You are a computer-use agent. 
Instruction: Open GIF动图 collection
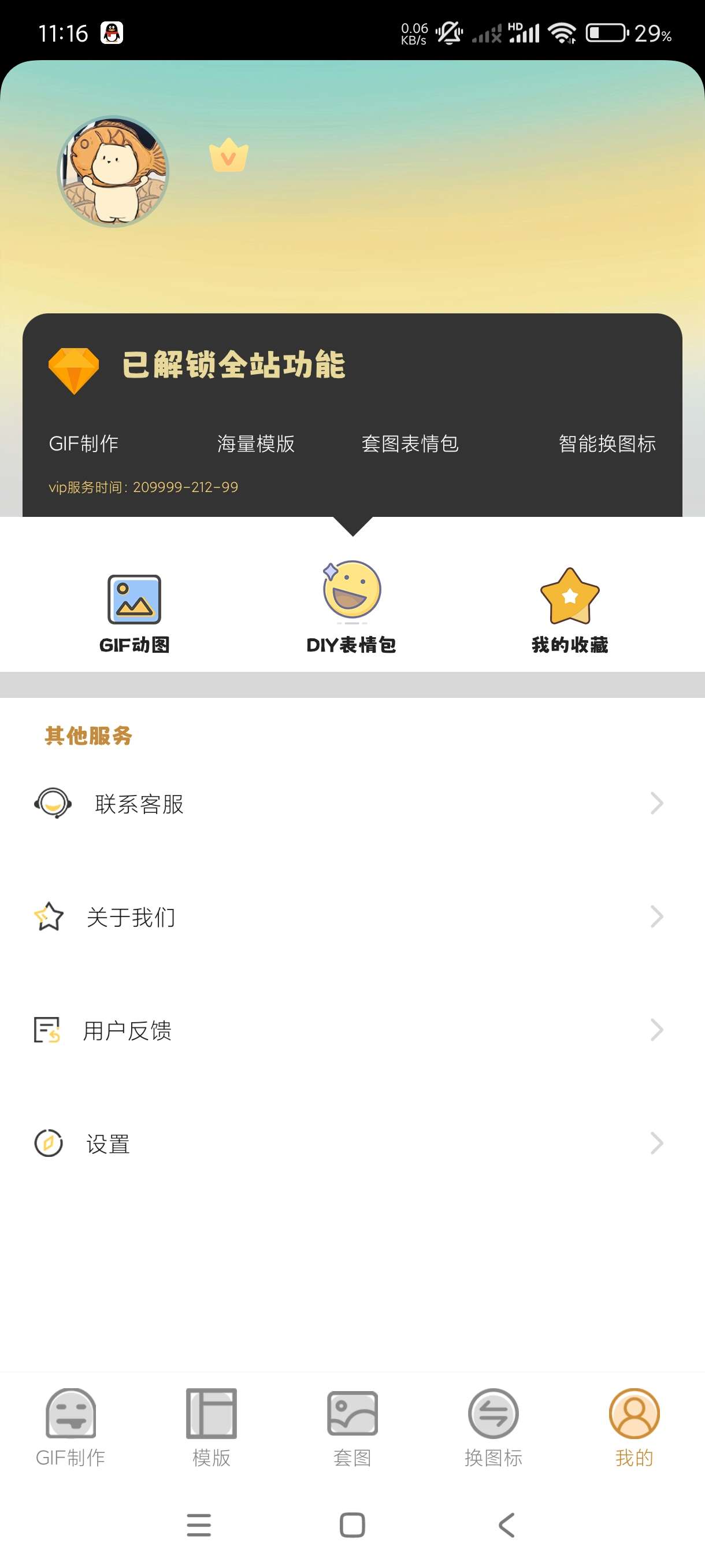[135, 612]
